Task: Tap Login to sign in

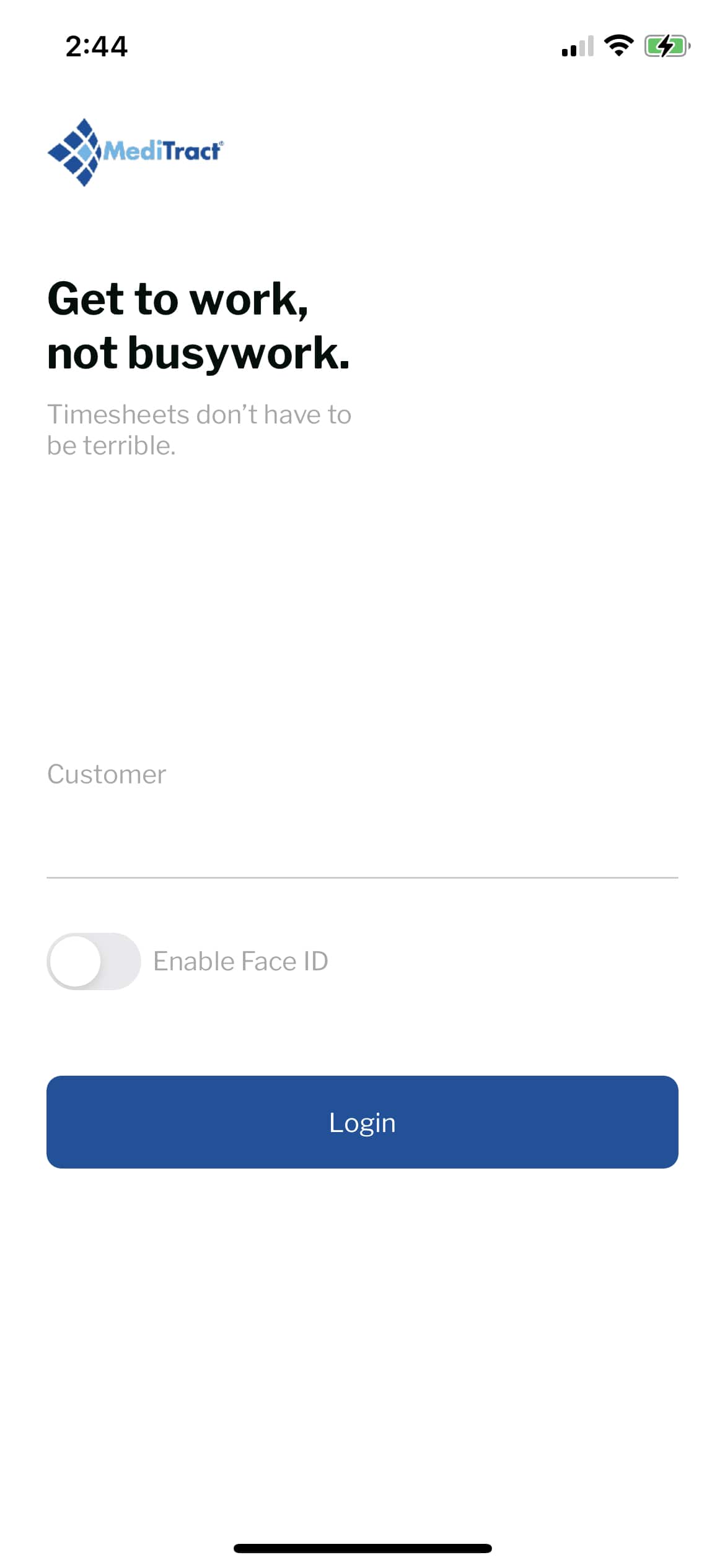Action: point(362,1122)
